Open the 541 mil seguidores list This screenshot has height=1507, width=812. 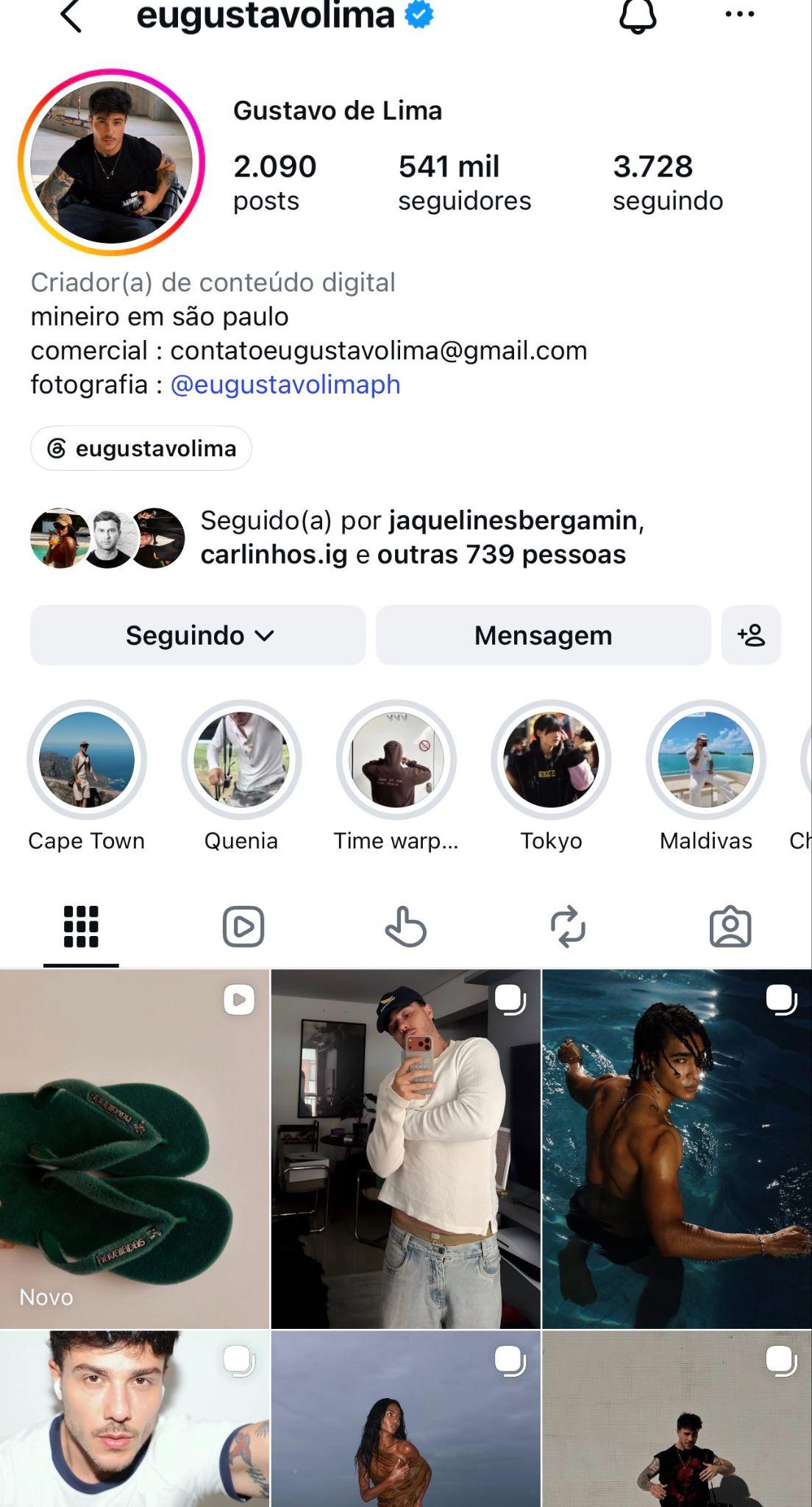click(464, 182)
